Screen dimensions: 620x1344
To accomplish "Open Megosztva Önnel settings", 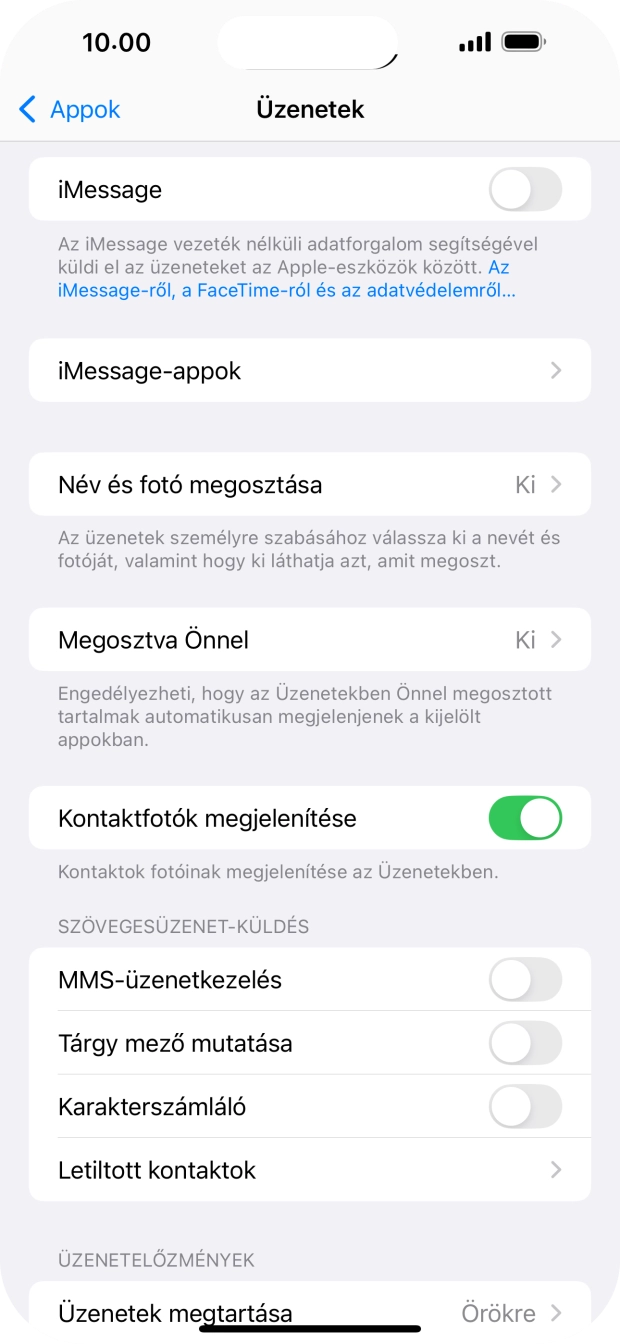I will click(310, 640).
